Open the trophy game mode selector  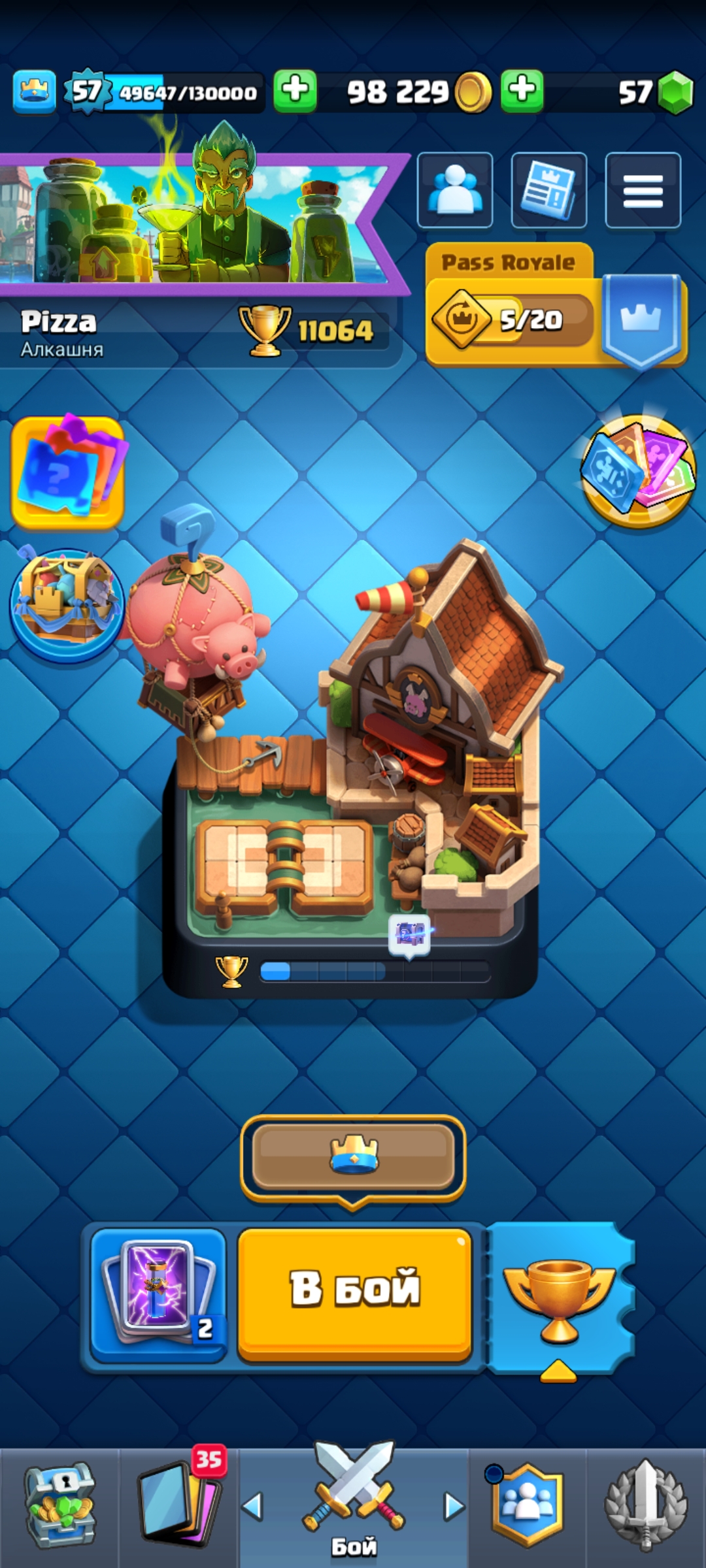pyautogui.click(x=560, y=1297)
